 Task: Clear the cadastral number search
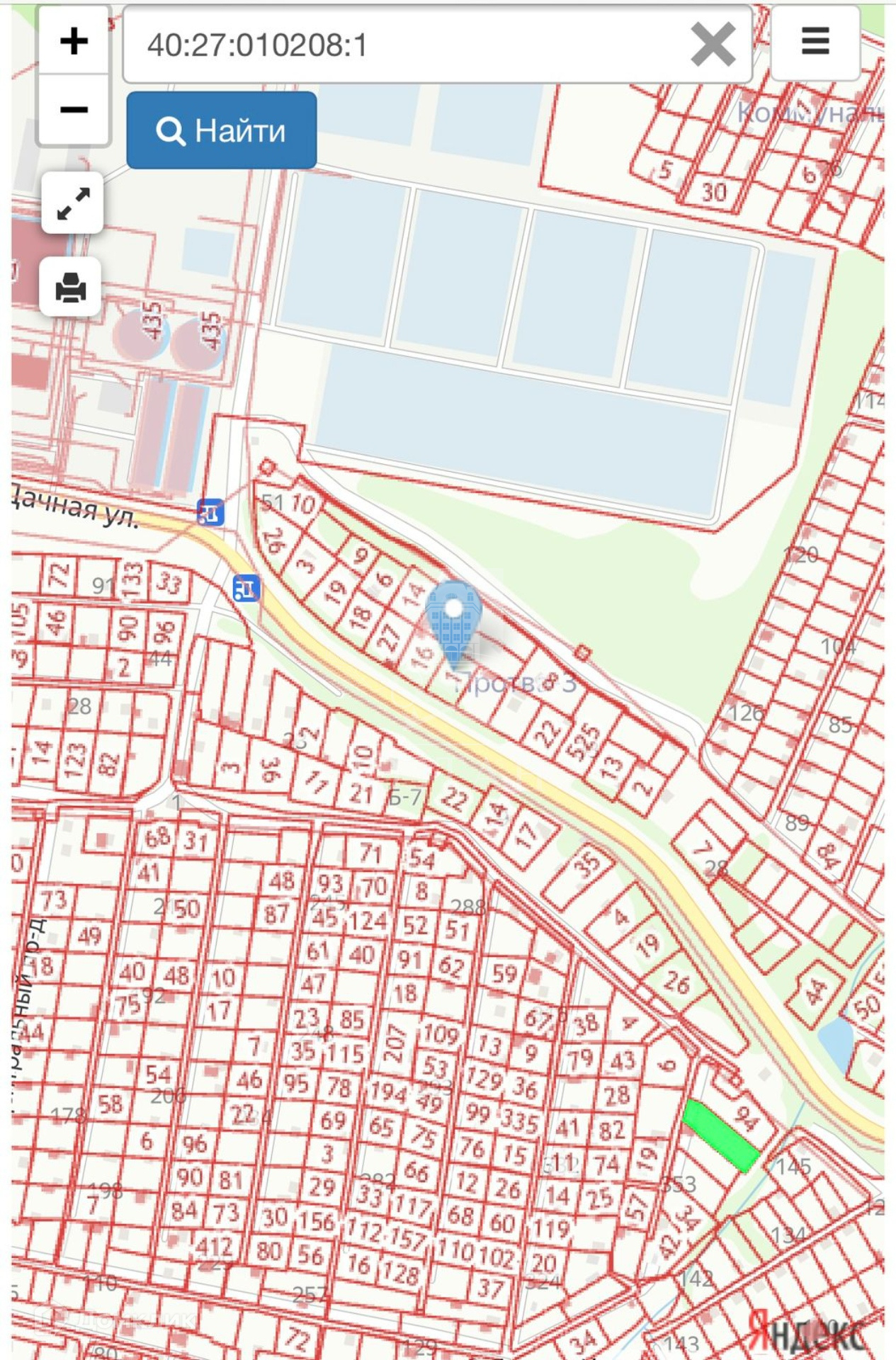pos(713,45)
